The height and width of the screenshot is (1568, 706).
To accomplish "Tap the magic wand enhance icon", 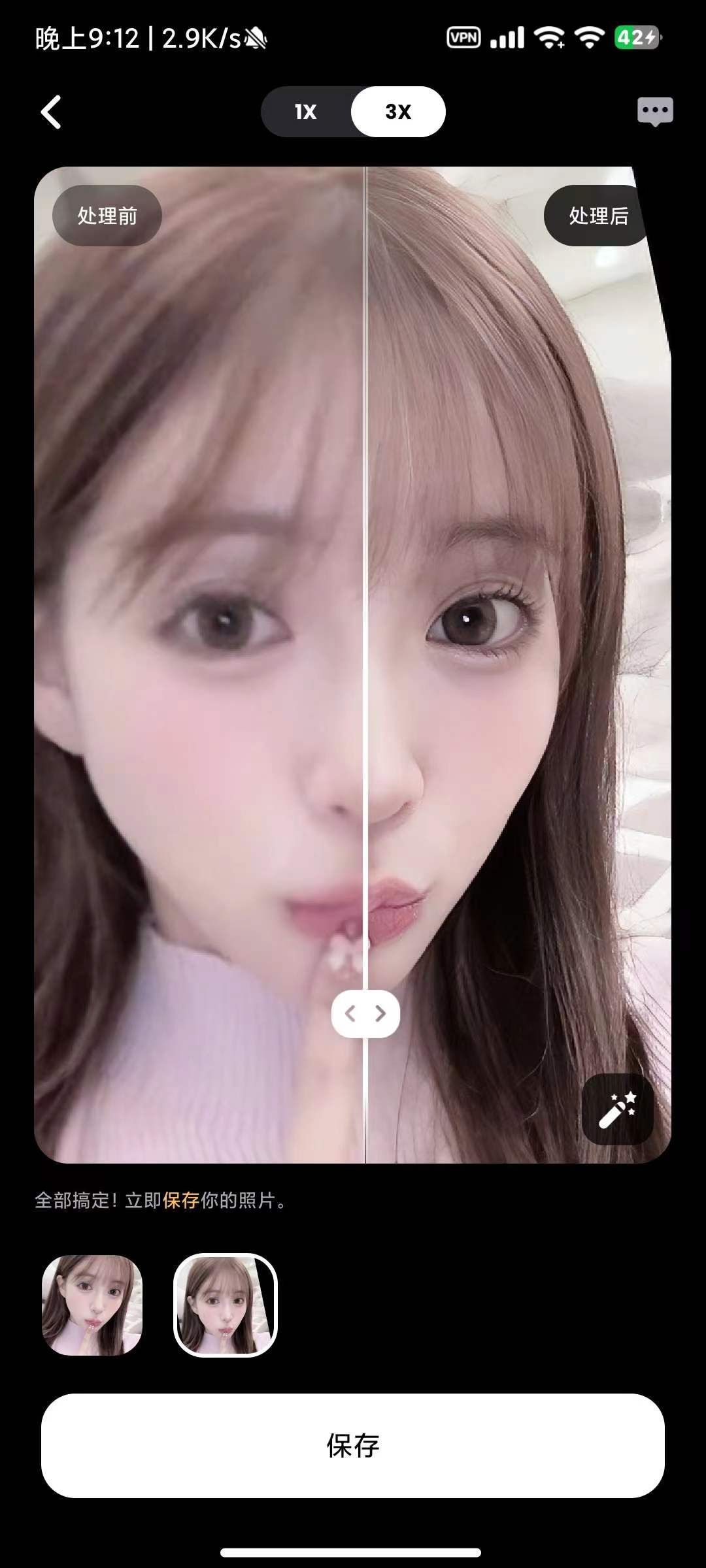I will click(x=617, y=1109).
